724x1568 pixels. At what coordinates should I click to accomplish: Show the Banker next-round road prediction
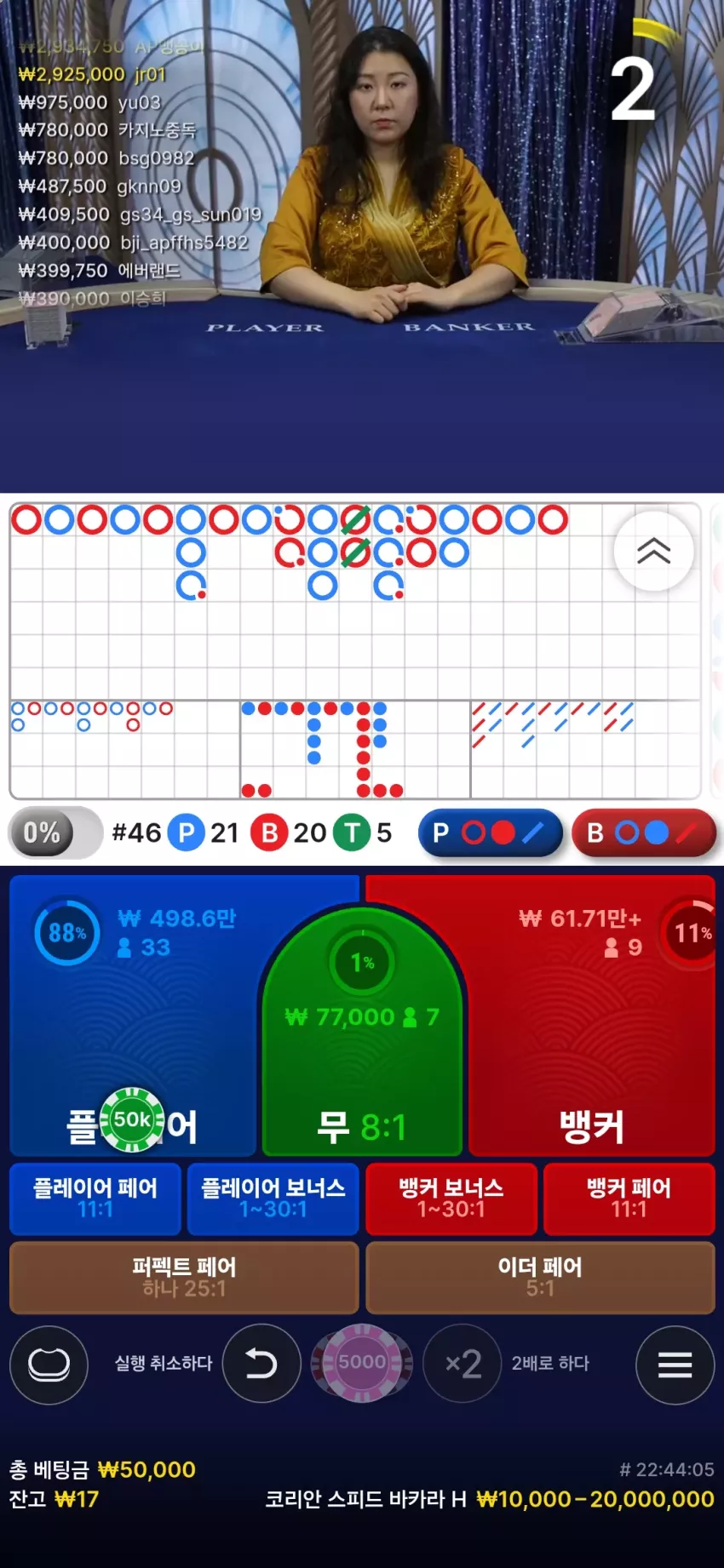(643, 833)
